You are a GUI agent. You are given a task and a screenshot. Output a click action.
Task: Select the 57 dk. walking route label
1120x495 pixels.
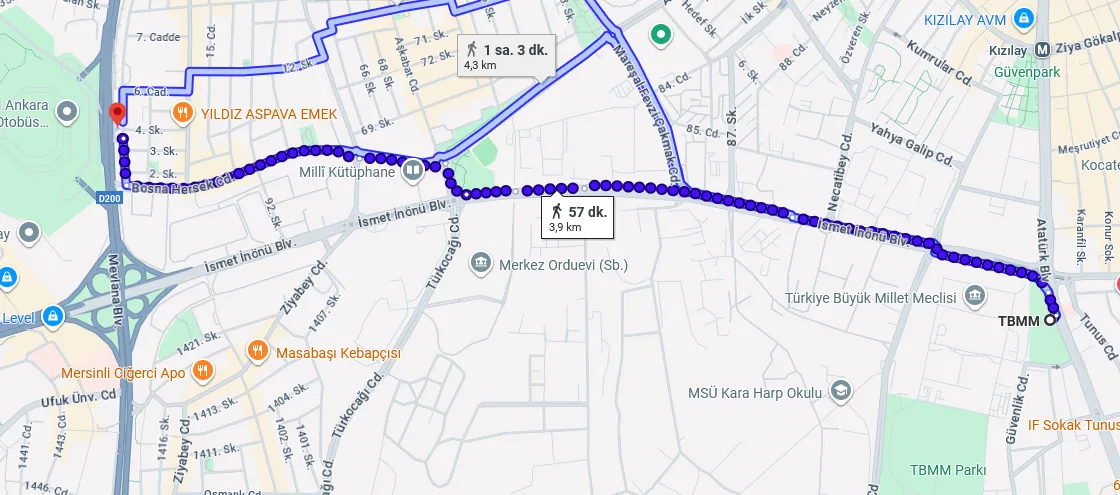(x=576, y=218)
